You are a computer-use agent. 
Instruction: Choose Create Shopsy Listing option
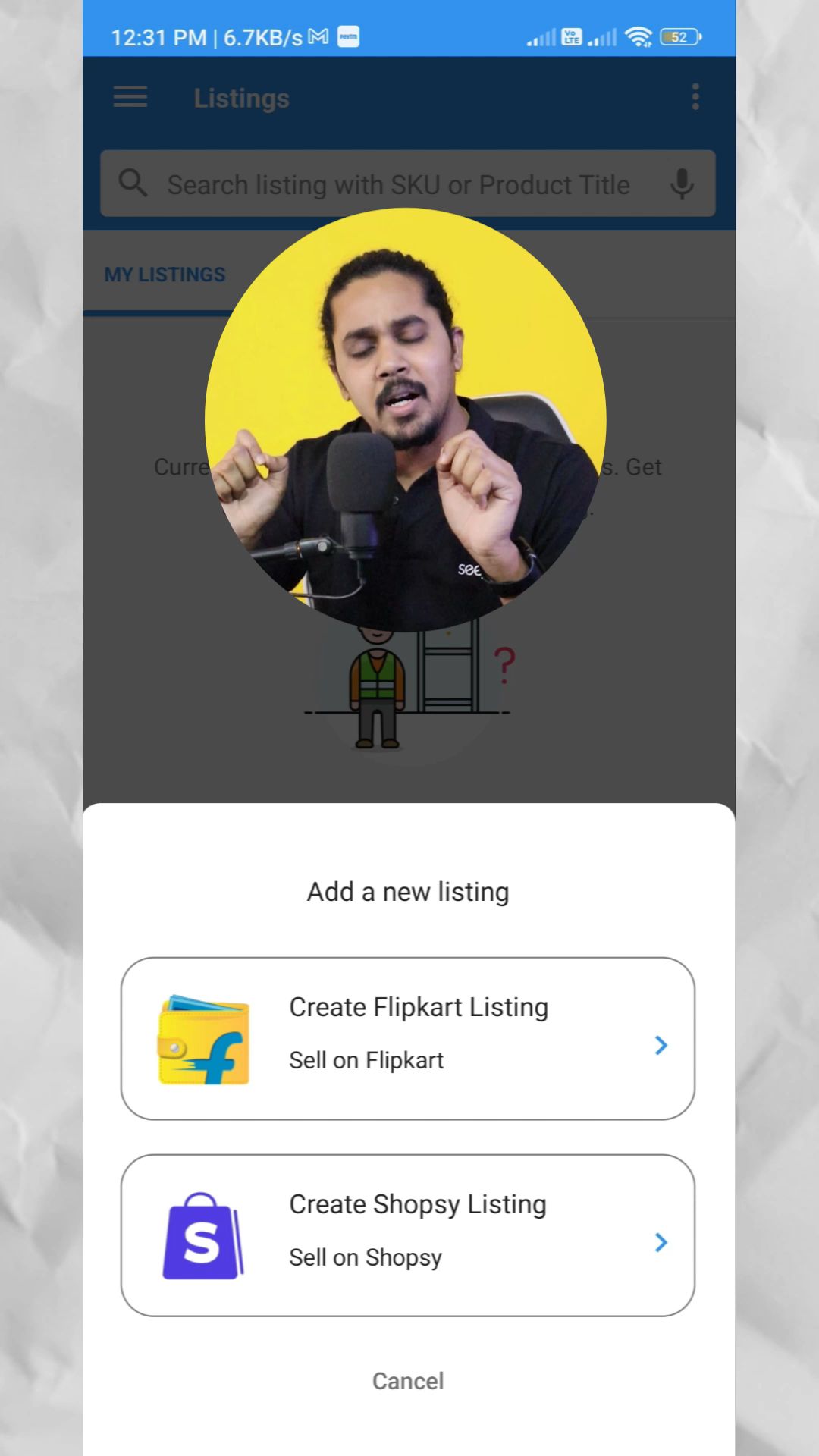[x=408, y=1235]
